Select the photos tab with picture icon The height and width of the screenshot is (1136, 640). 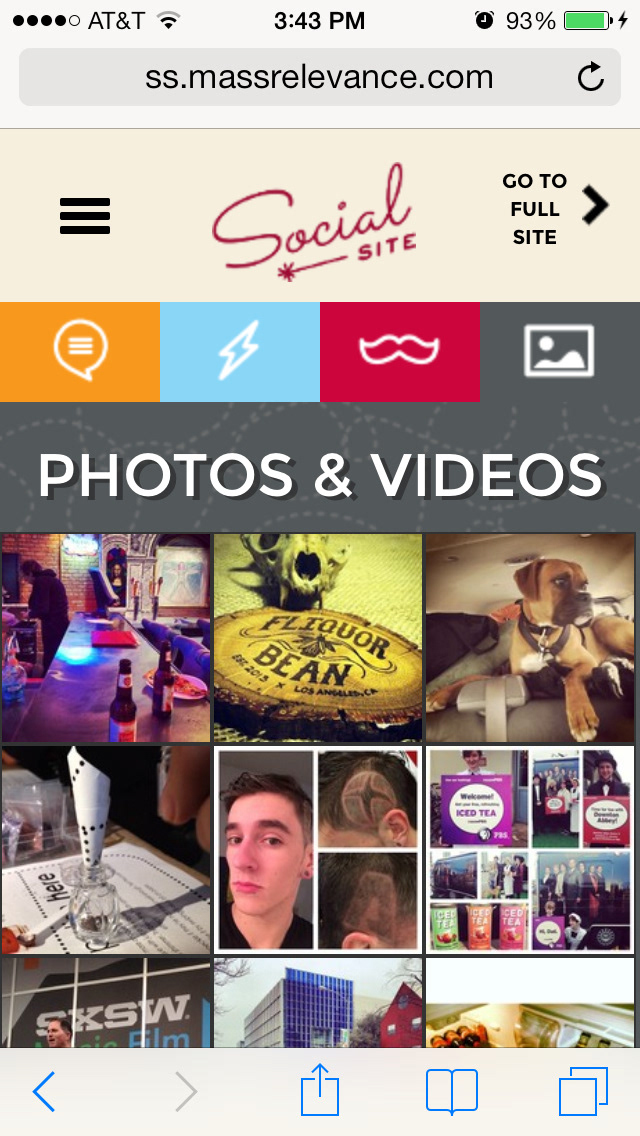(x=559, y=351)
